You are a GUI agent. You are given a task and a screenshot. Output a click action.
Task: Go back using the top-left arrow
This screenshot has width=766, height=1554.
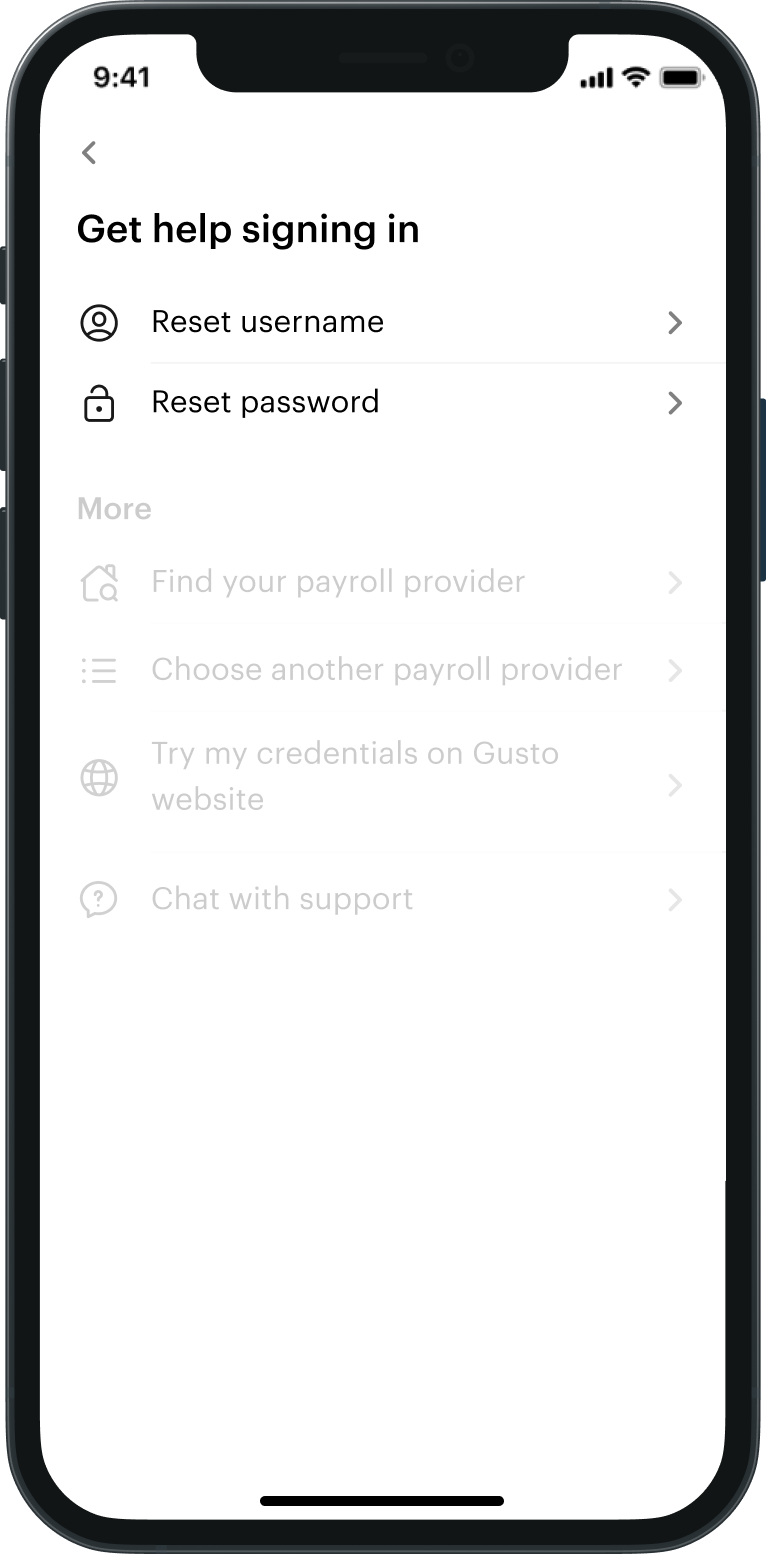[x=89, y=152]
